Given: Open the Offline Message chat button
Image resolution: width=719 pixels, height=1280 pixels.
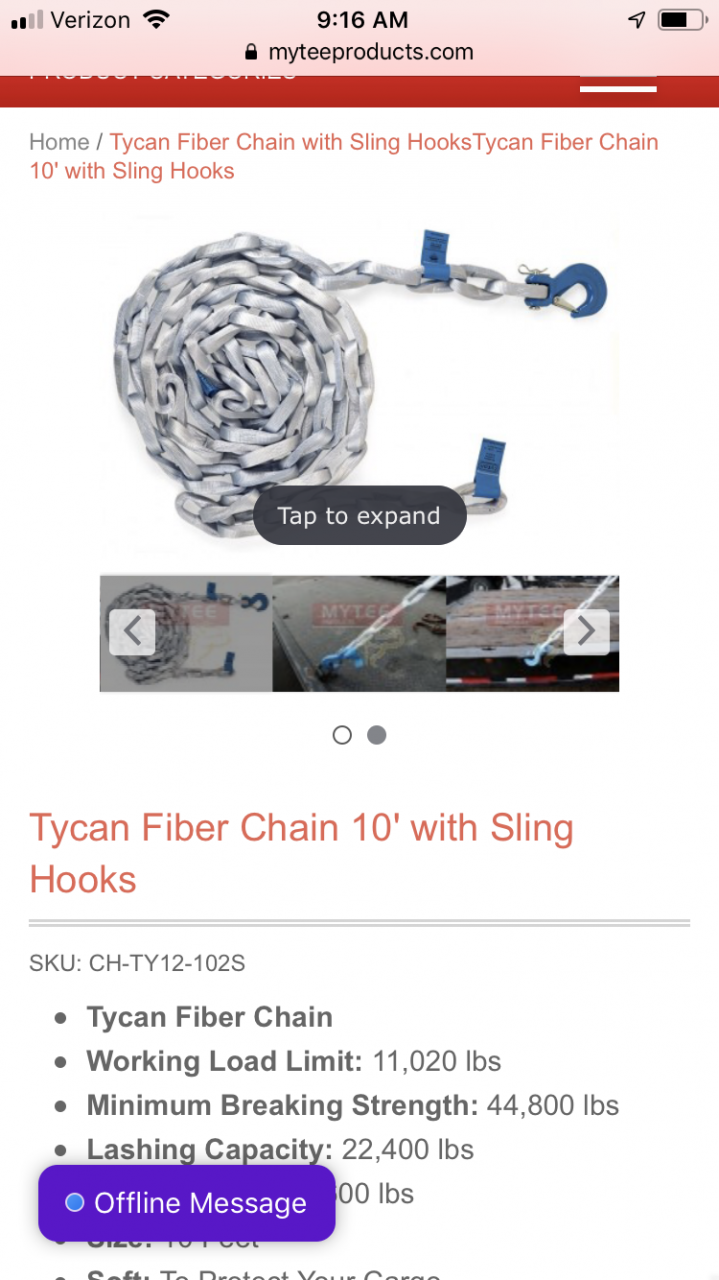Looking at the screenshot, I should (x=187, y=1203).
